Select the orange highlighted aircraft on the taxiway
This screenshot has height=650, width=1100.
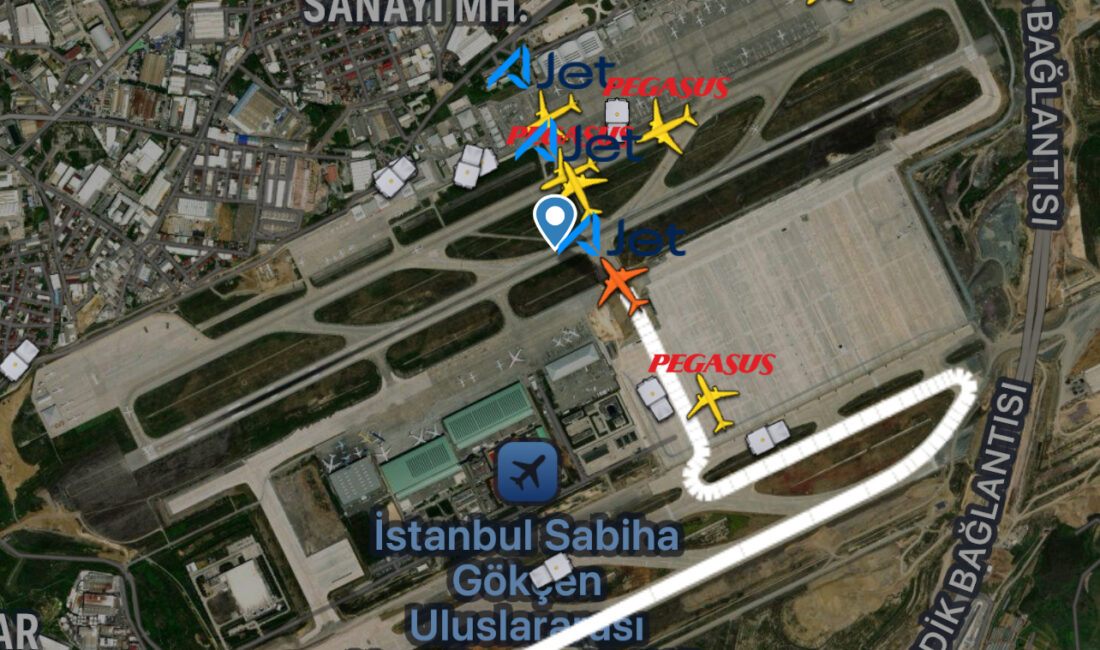tap(623, 286)
